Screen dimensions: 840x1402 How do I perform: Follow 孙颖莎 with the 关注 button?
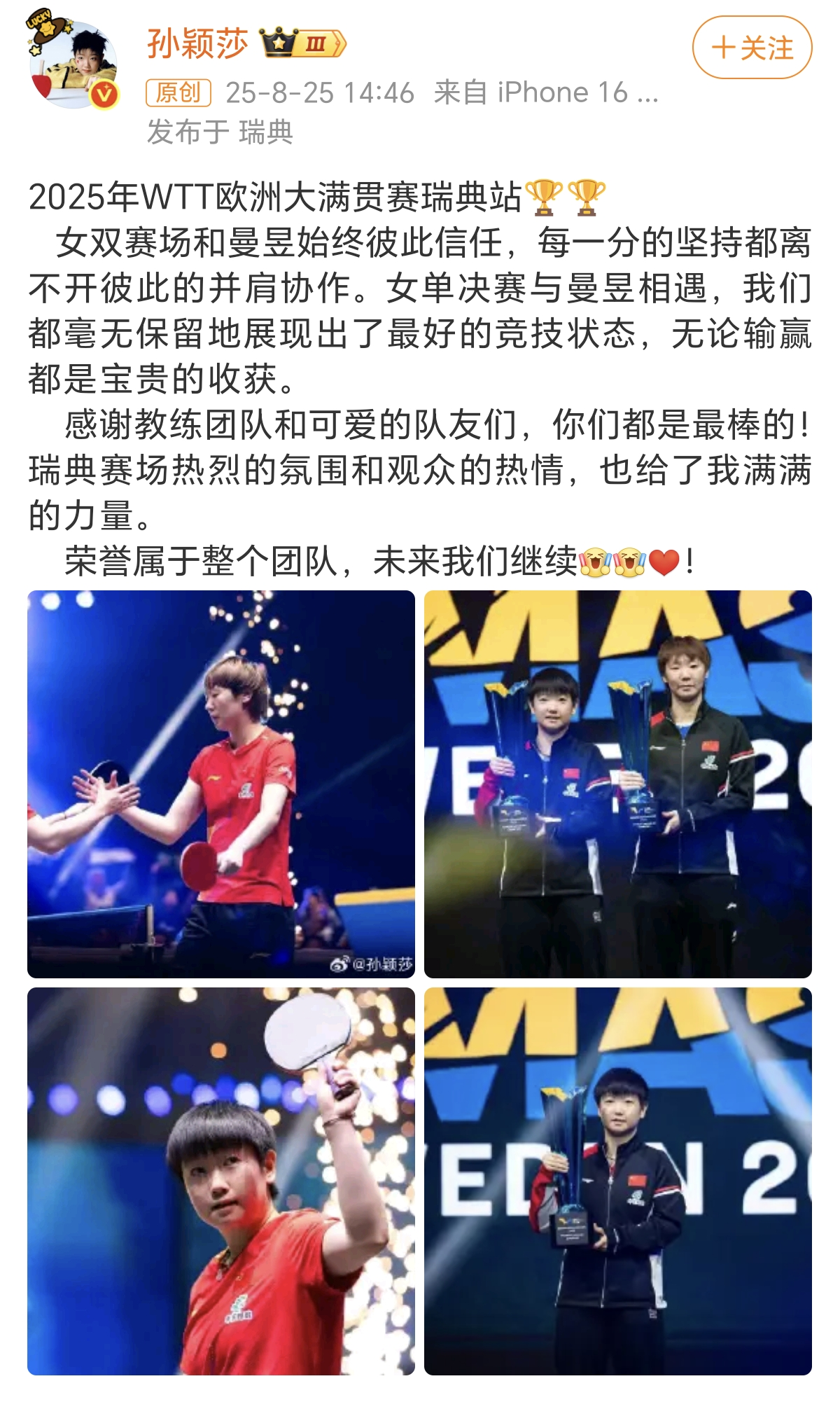click(x=752, y=48)
